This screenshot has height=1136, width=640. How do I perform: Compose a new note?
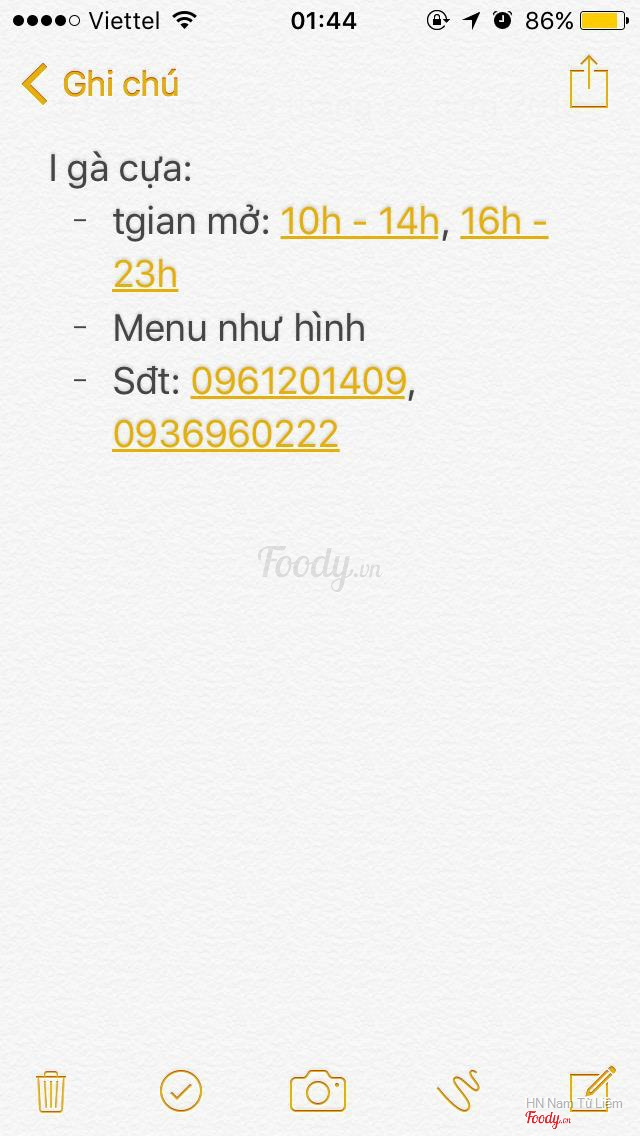[x=592, y=1088]
